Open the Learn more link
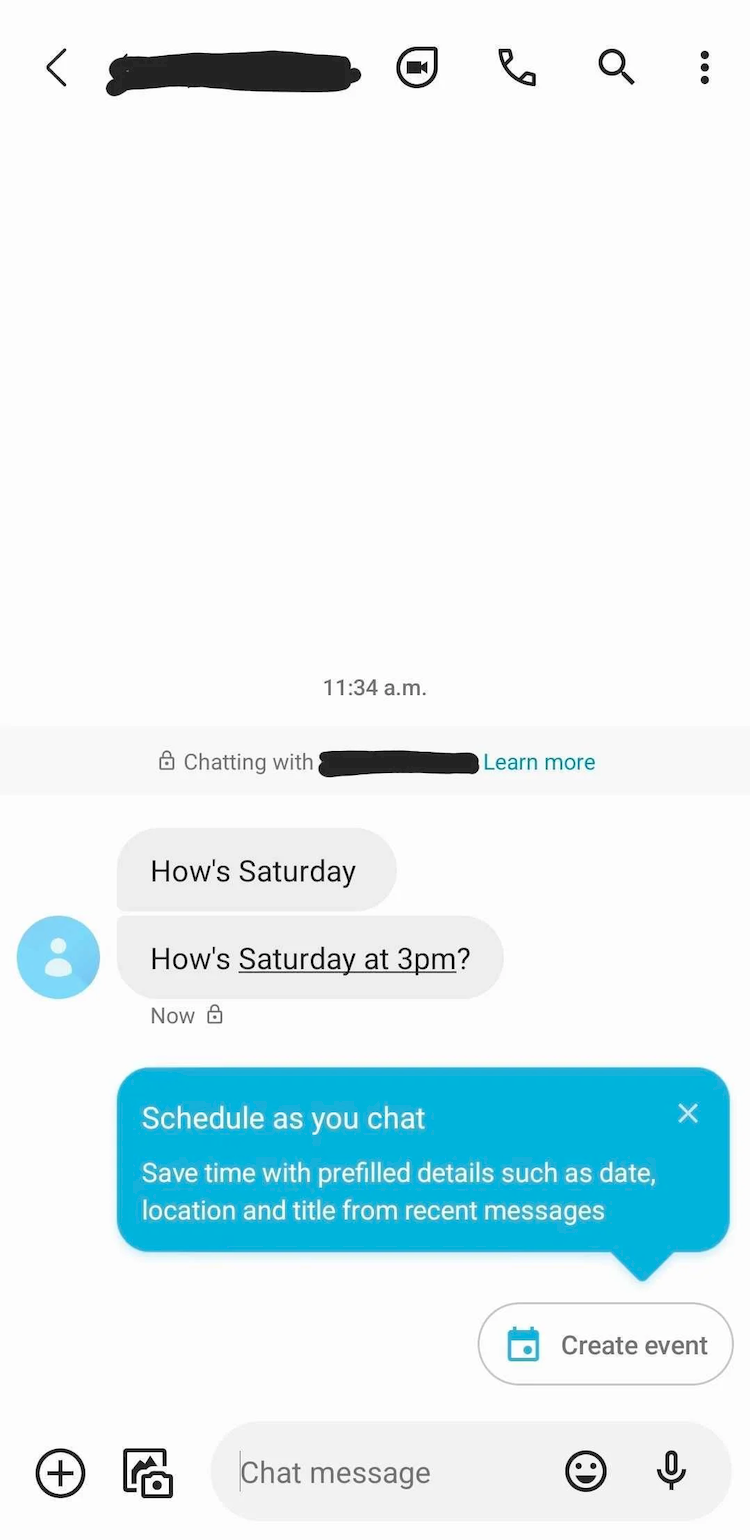 point(539,762)
